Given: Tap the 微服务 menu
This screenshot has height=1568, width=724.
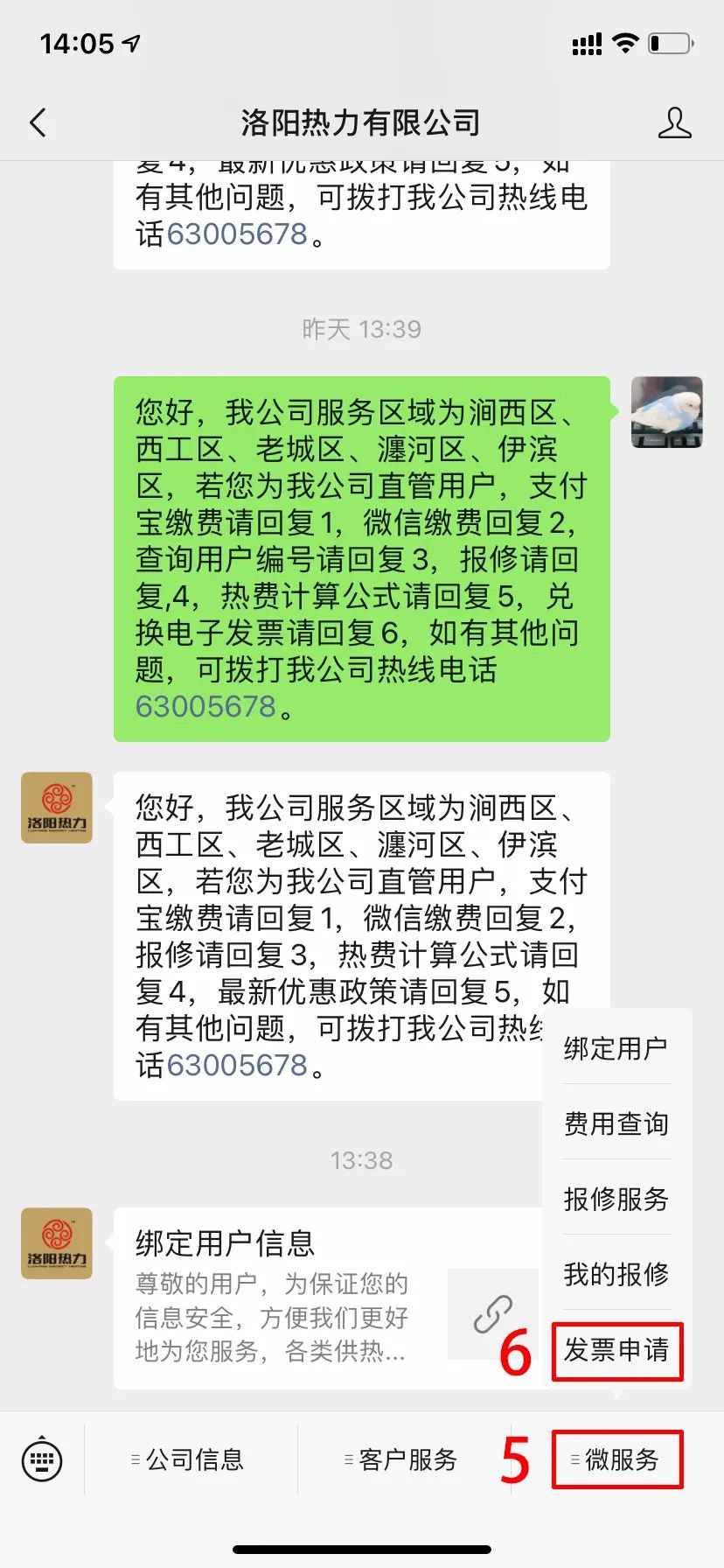Looking at the screenshot, I should 617,1459.
